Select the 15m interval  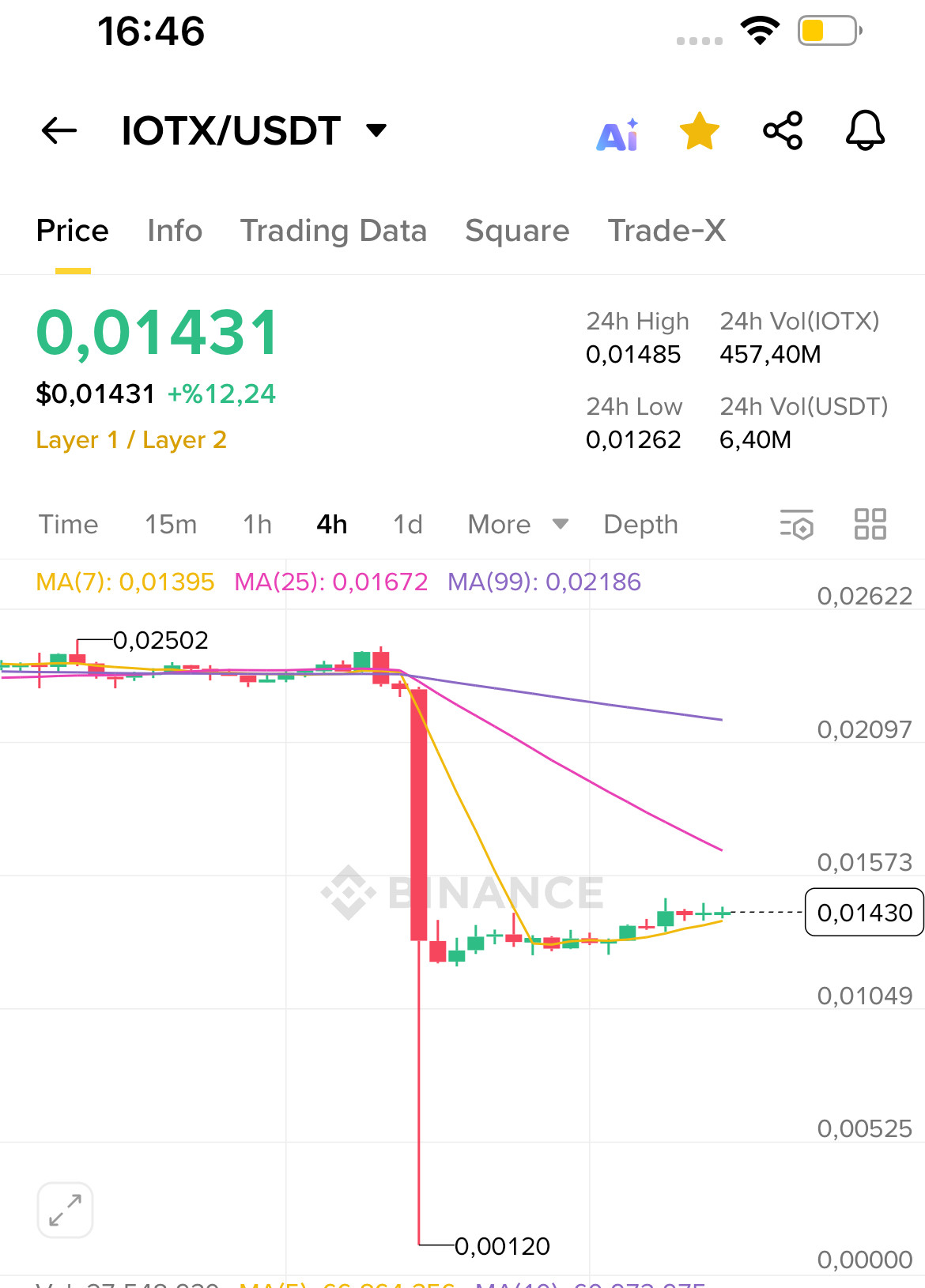point(171,525)
